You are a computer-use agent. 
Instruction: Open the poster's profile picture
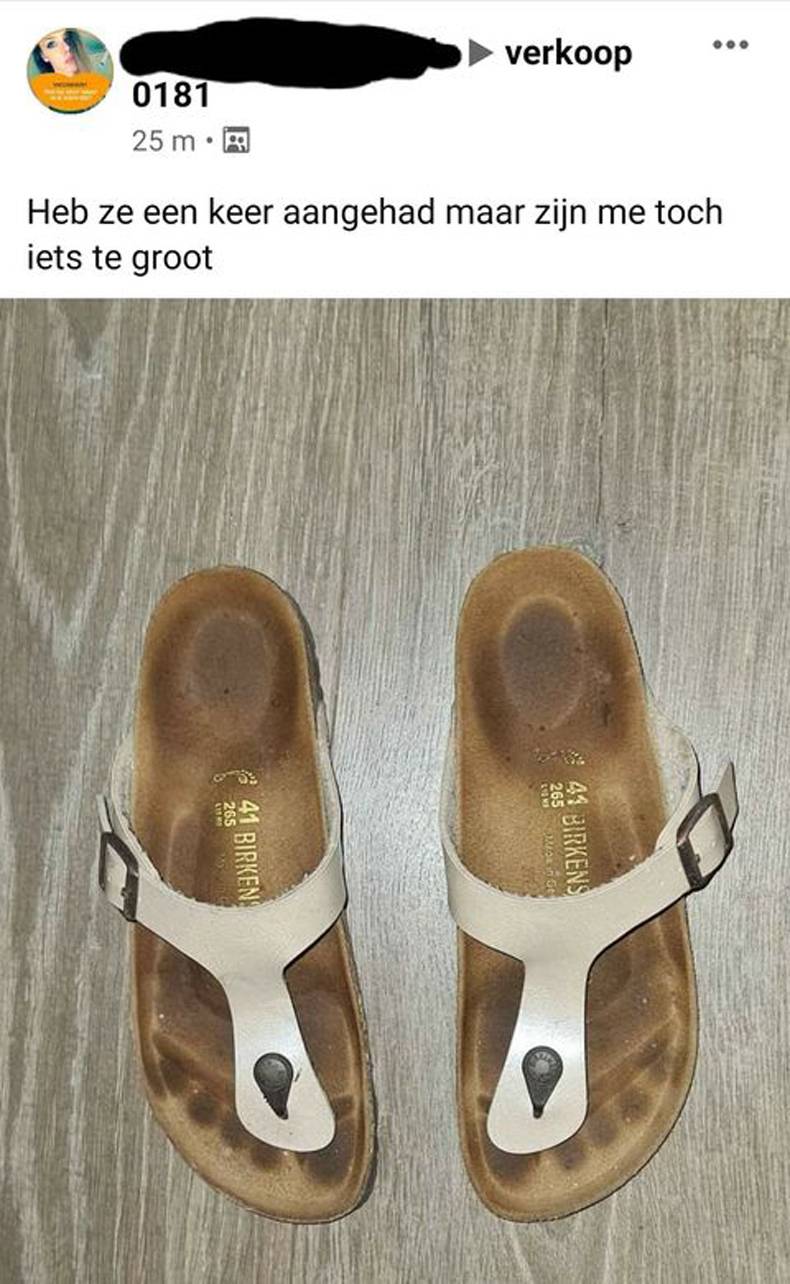pyautogui.click(x=69, y=72)
